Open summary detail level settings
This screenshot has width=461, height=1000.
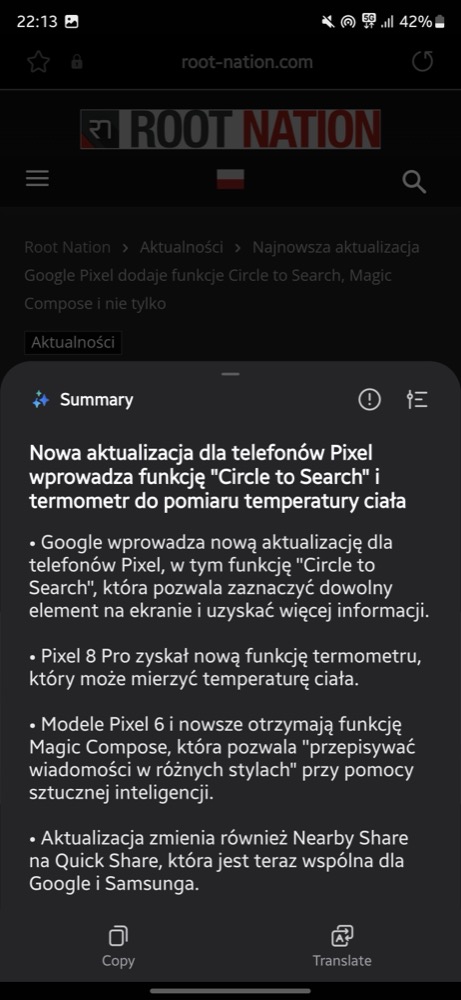pos(417,400)
